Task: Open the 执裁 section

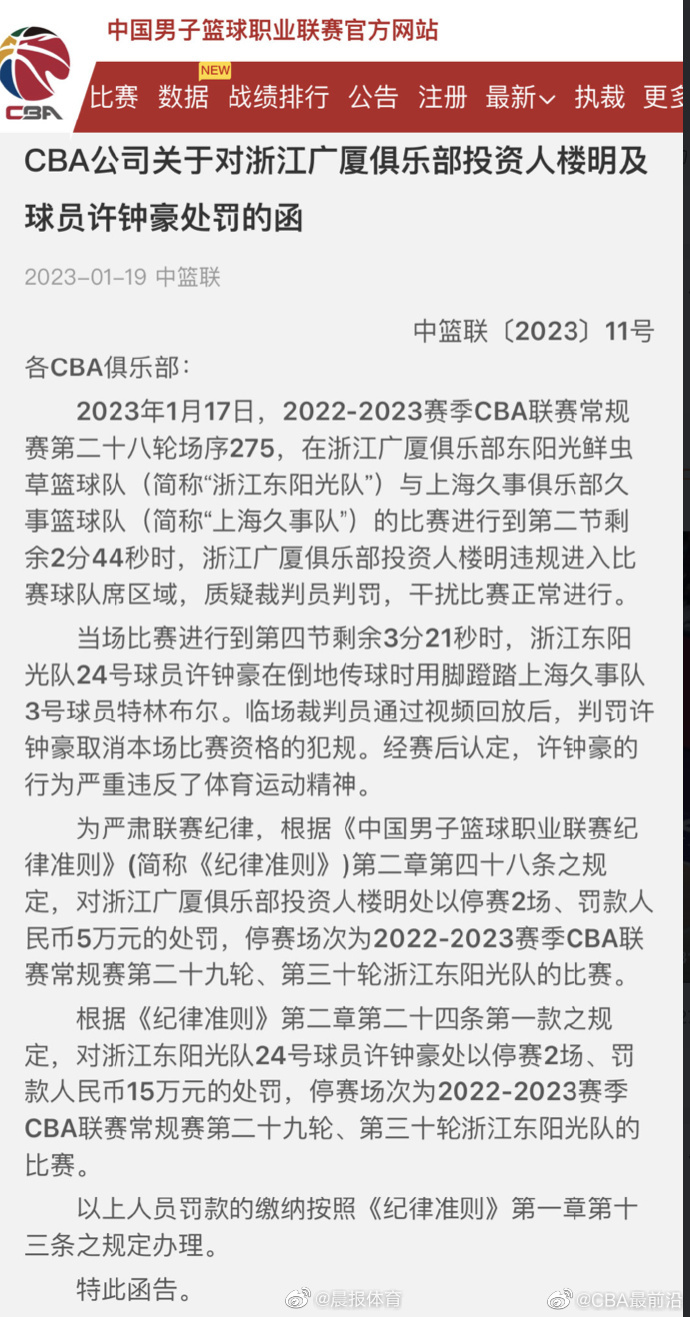Action: [x=599, y=97]
